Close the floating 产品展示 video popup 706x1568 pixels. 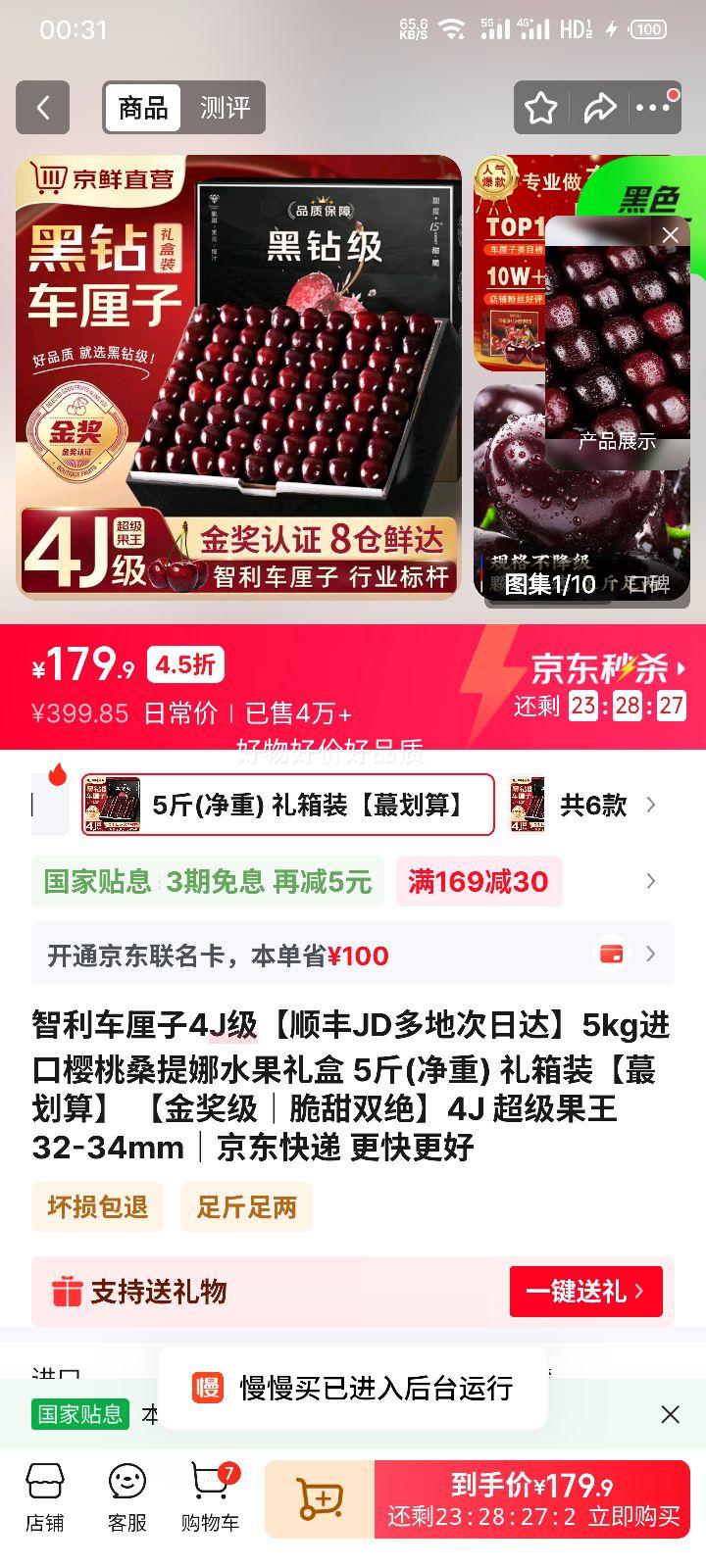(x=670, y=235)
